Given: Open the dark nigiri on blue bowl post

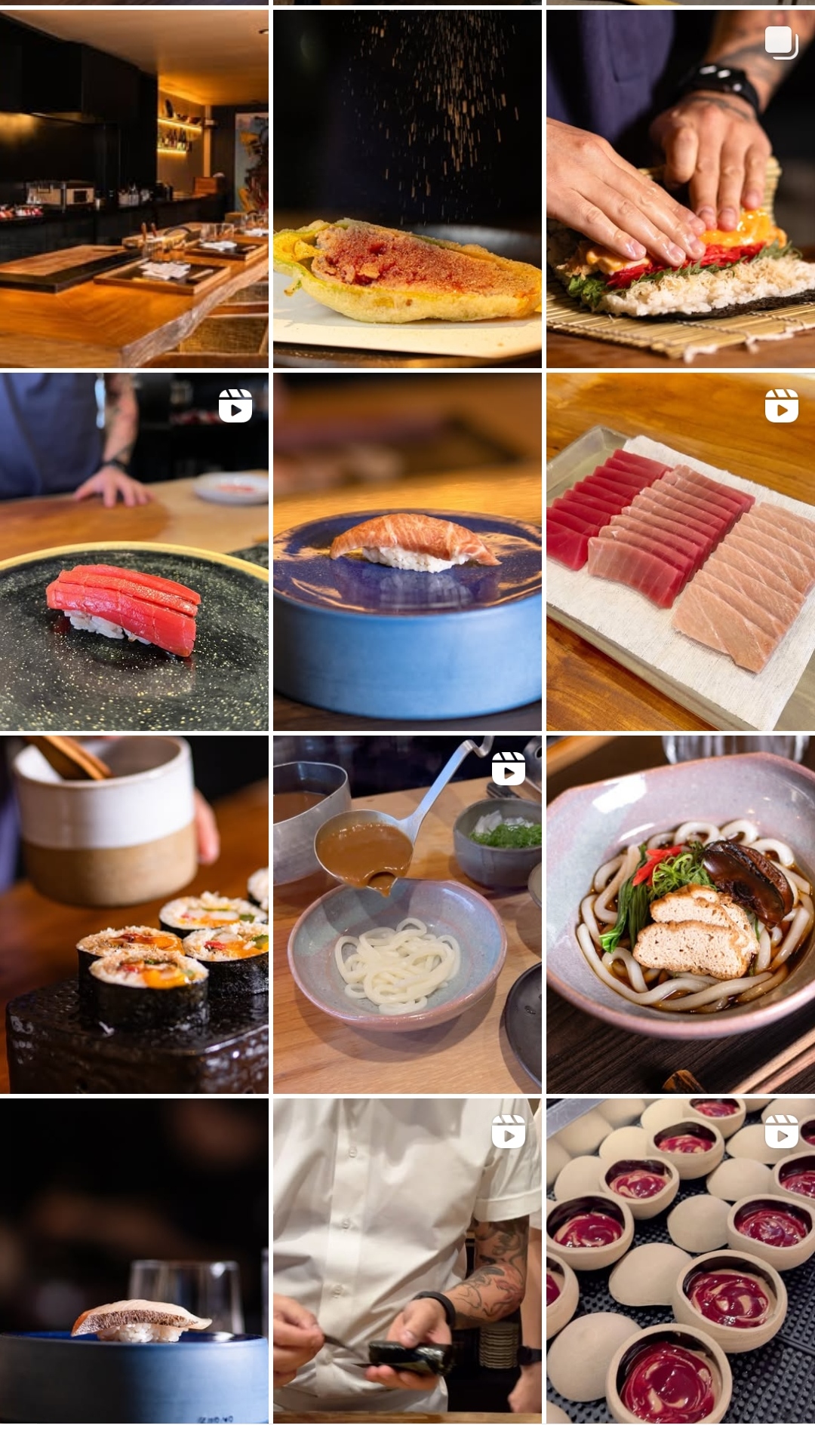Looking at the screenshot, I should (x=134, y=1261).
